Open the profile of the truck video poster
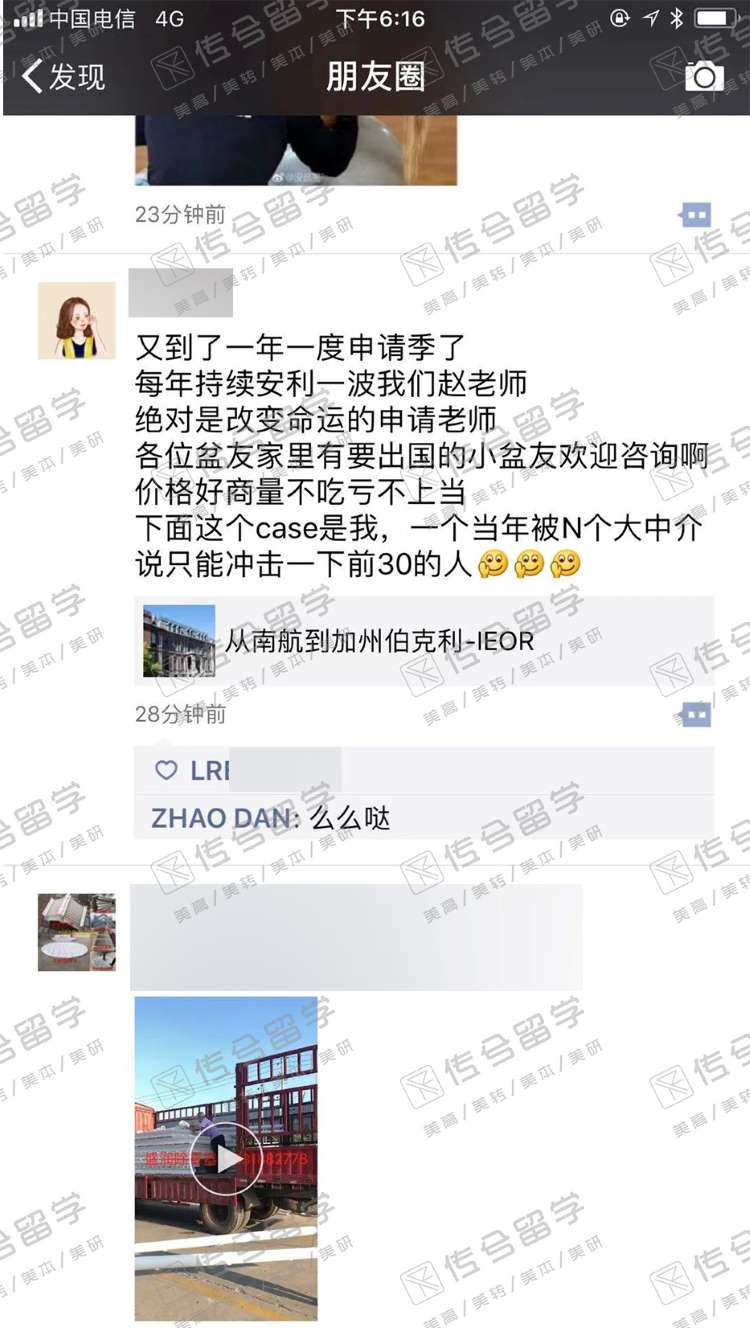The width and height of the screenshot is (750, 1328). click(x=77, y=932)
